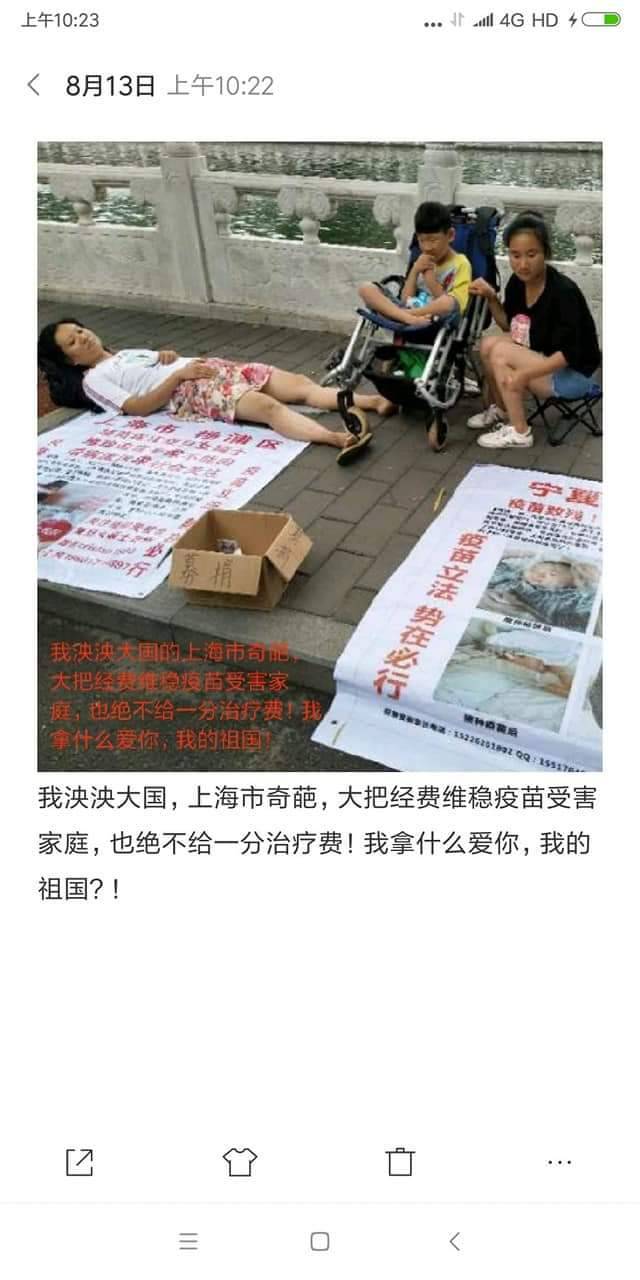Open the more options menu
The height and width of the screenshot is (1280, 640).
[x=560, y=1161]
